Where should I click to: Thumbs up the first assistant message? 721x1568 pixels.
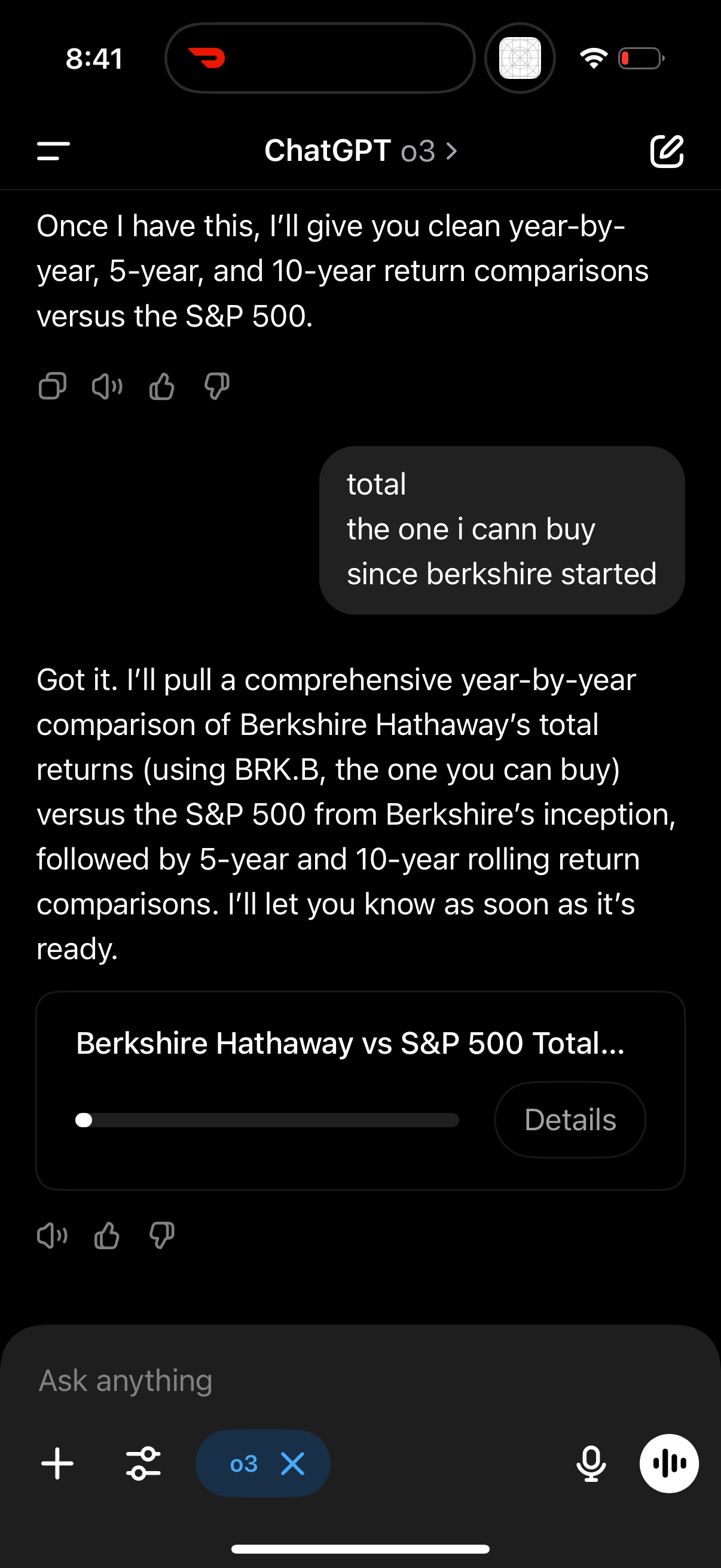point(160,387)
